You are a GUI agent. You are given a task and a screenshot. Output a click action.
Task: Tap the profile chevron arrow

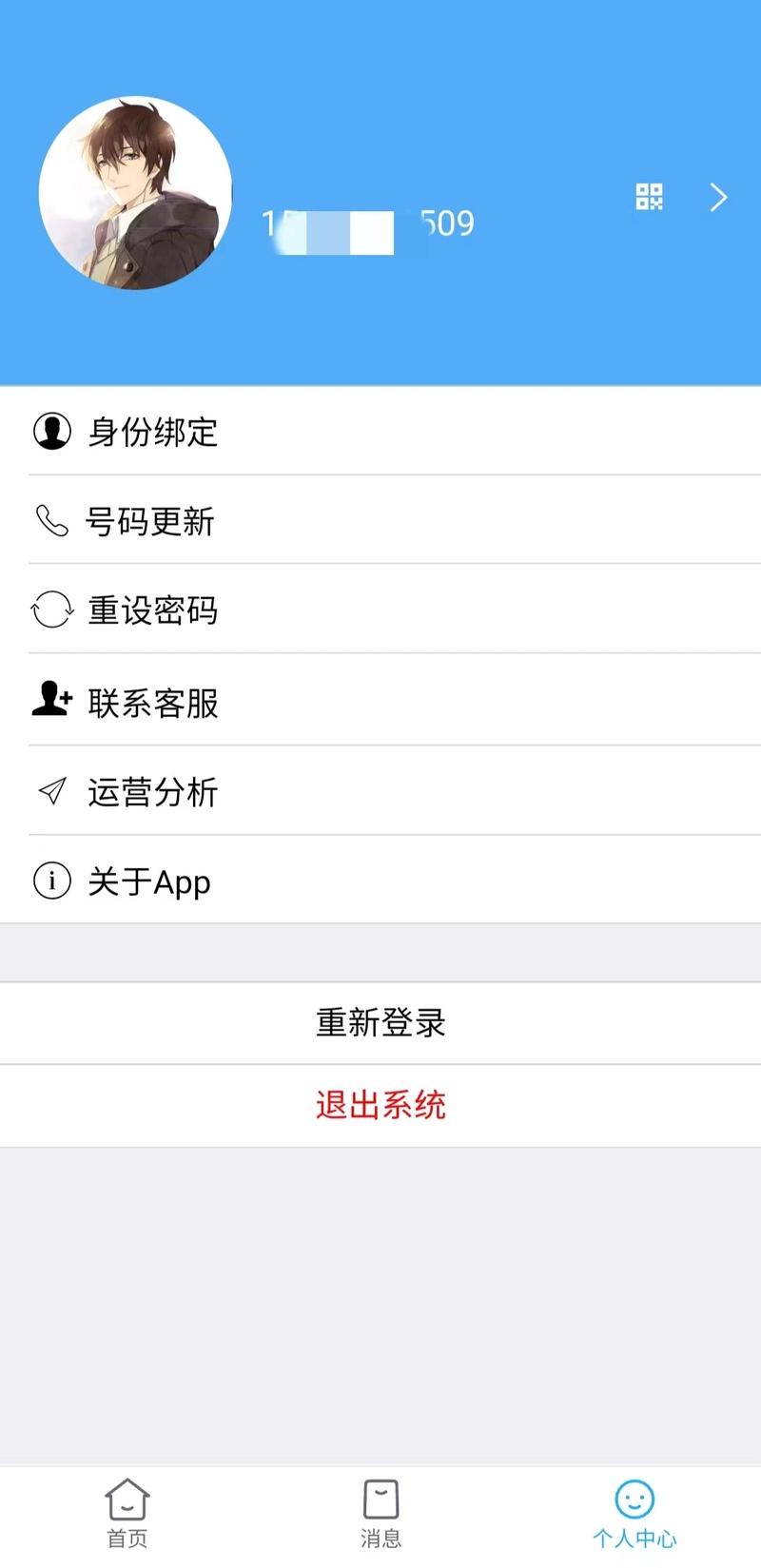point(719,198)
